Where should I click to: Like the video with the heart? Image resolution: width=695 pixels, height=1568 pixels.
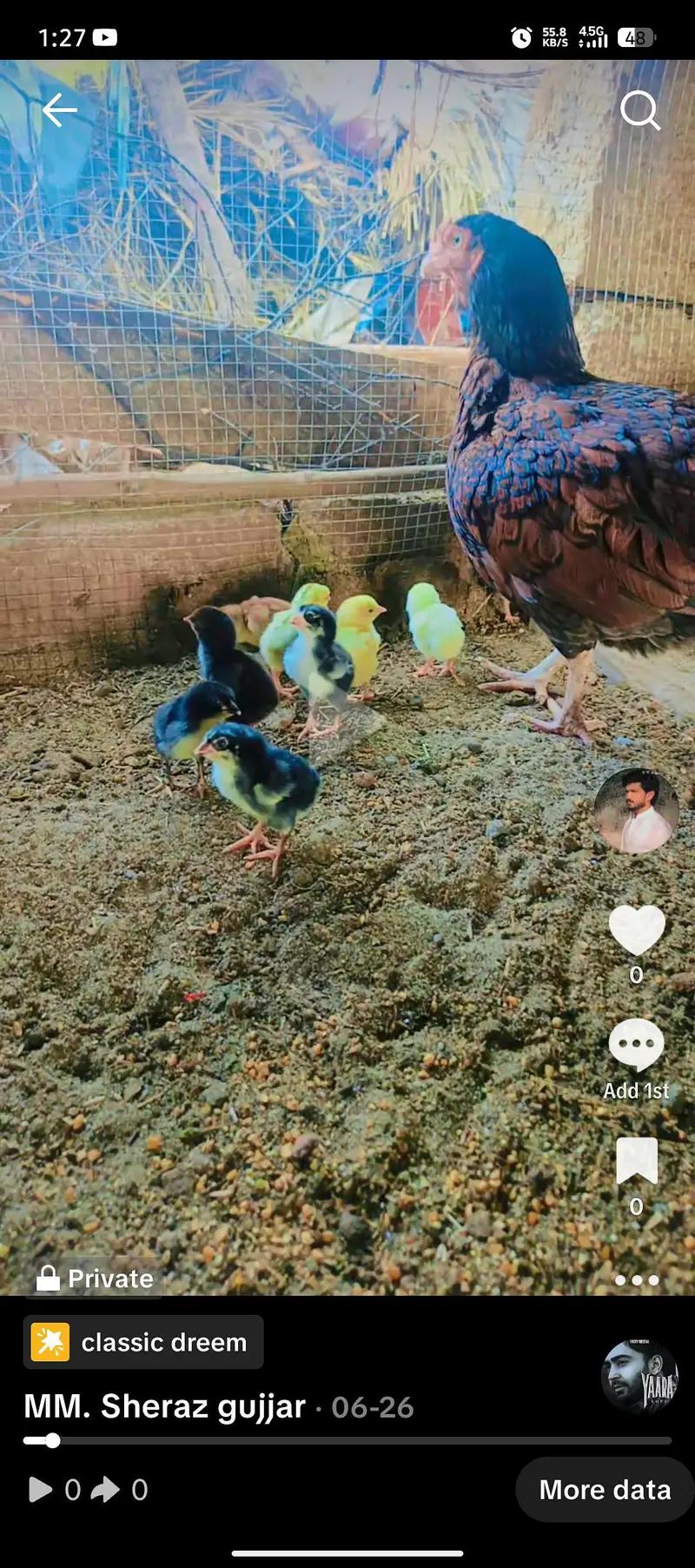[x=637, y=929]
